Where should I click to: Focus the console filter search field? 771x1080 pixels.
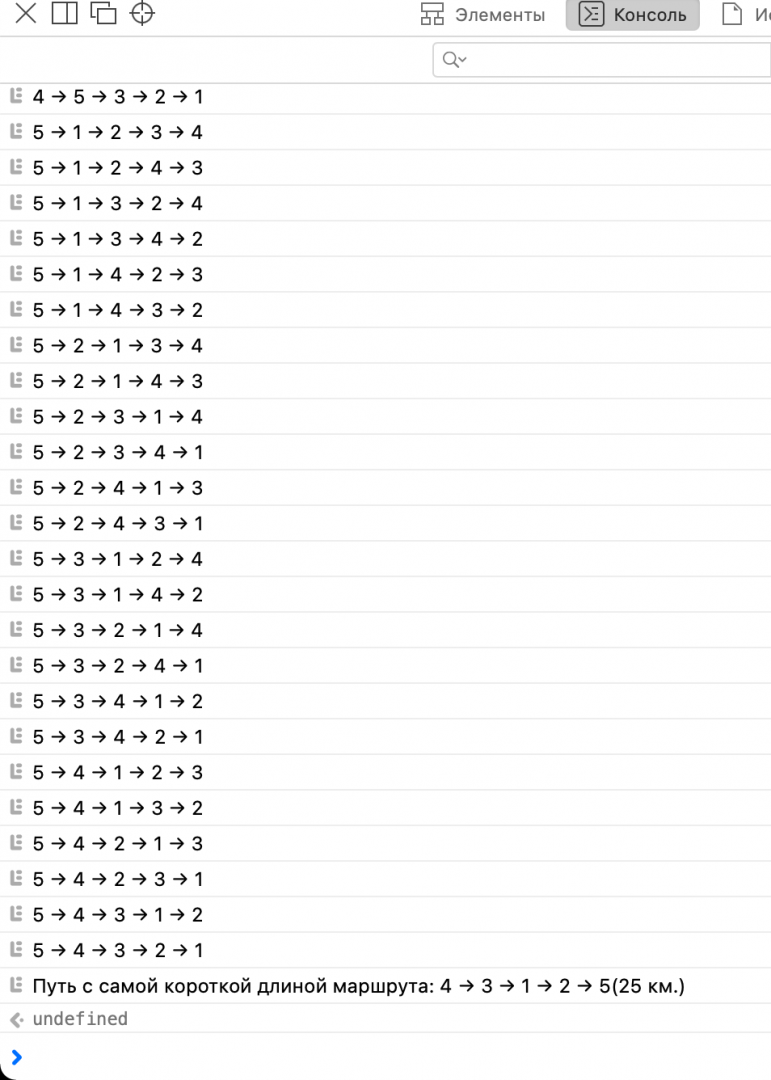(610, 60)
